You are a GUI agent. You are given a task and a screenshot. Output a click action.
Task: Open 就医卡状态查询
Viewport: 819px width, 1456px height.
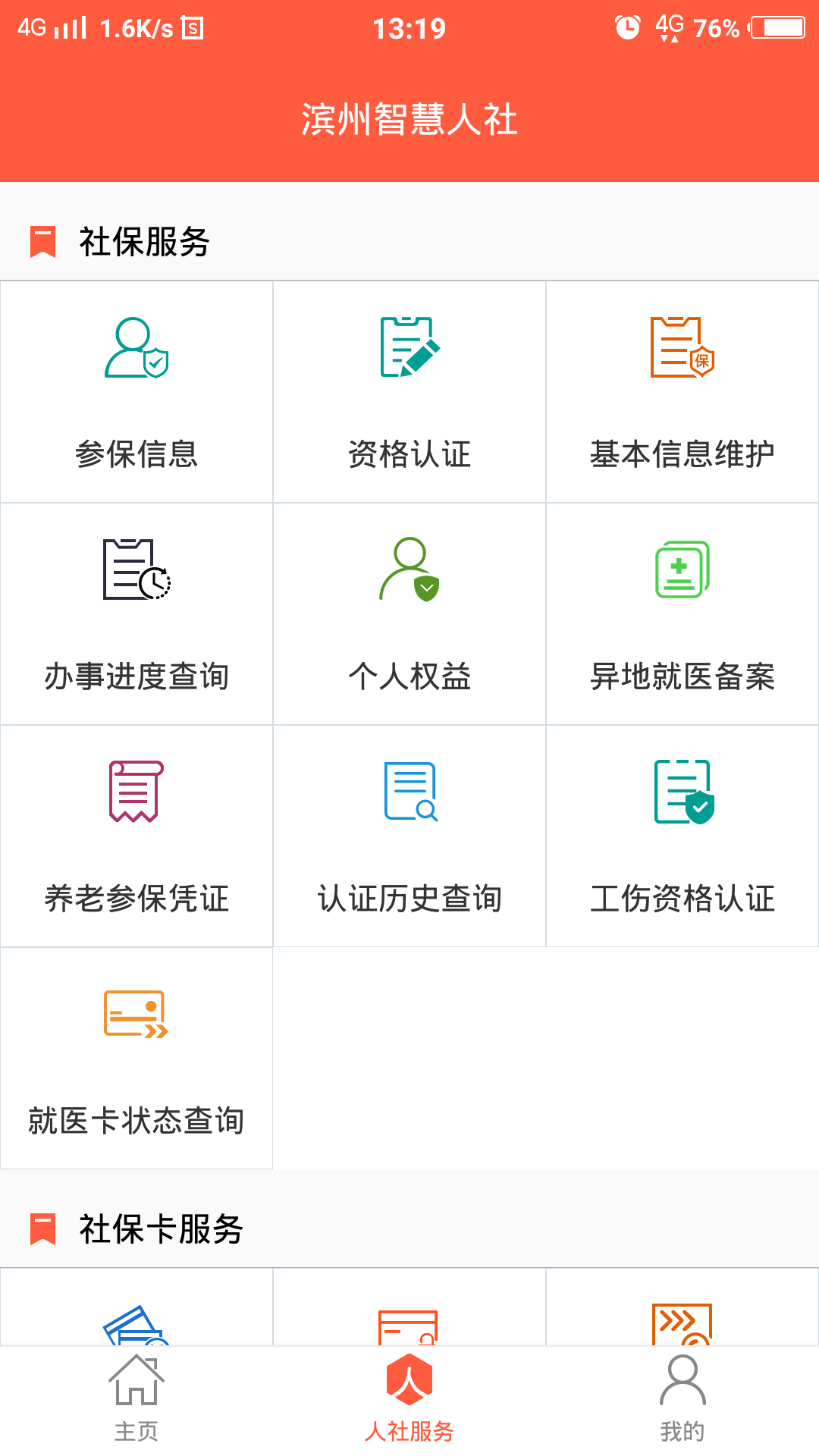tap(136, 1058)
